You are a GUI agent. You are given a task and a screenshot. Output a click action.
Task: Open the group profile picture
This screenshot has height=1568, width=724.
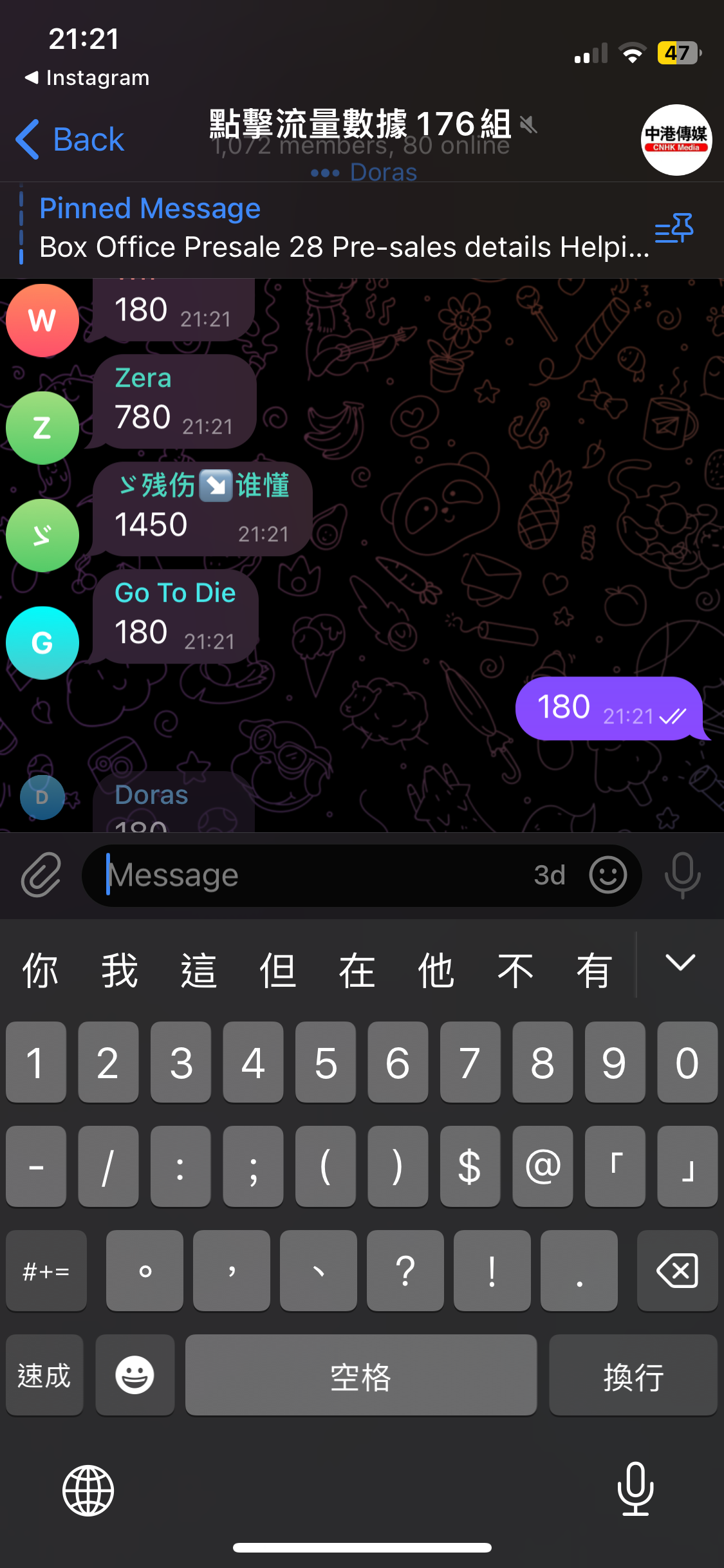tap(676, 140)
